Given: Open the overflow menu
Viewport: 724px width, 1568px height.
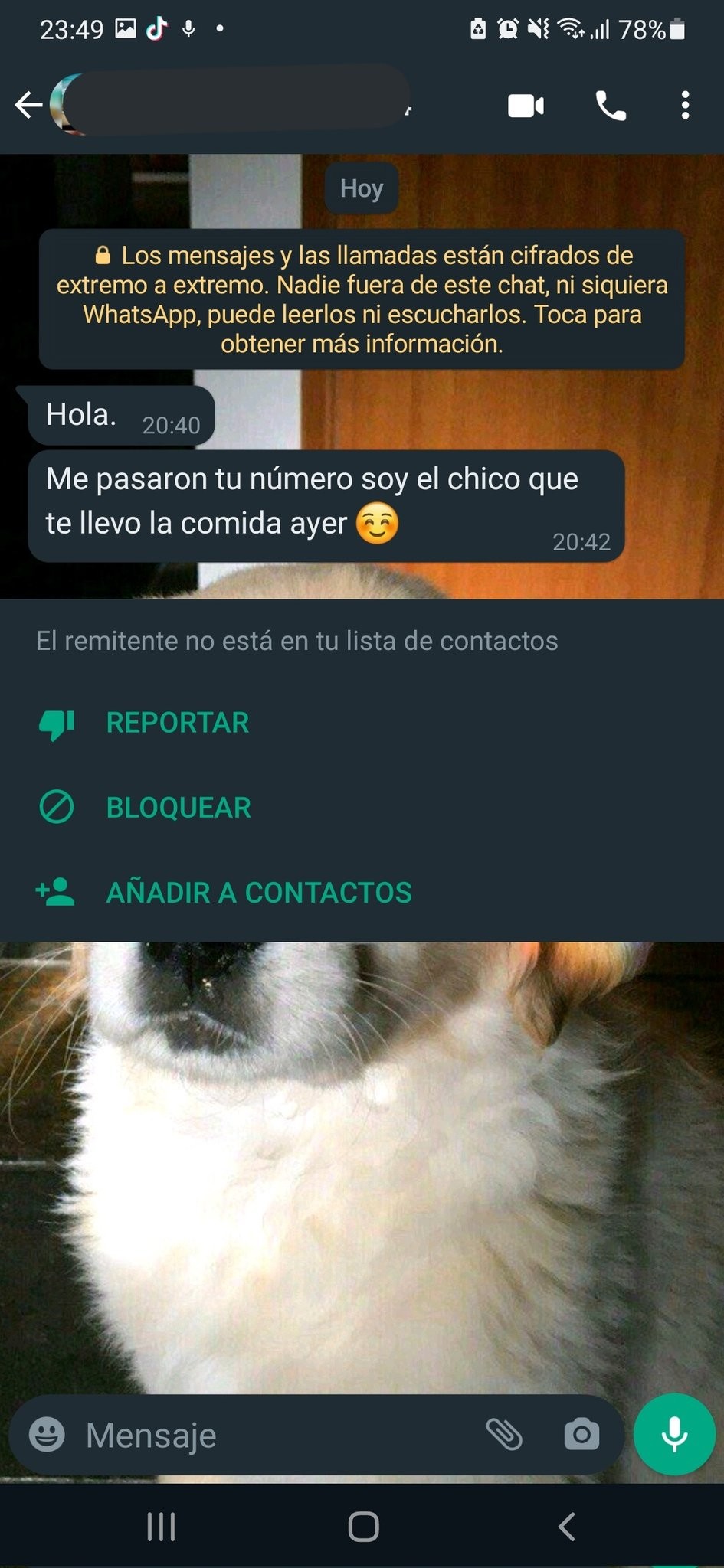Looking at the screenshot, I should (685, 106).
